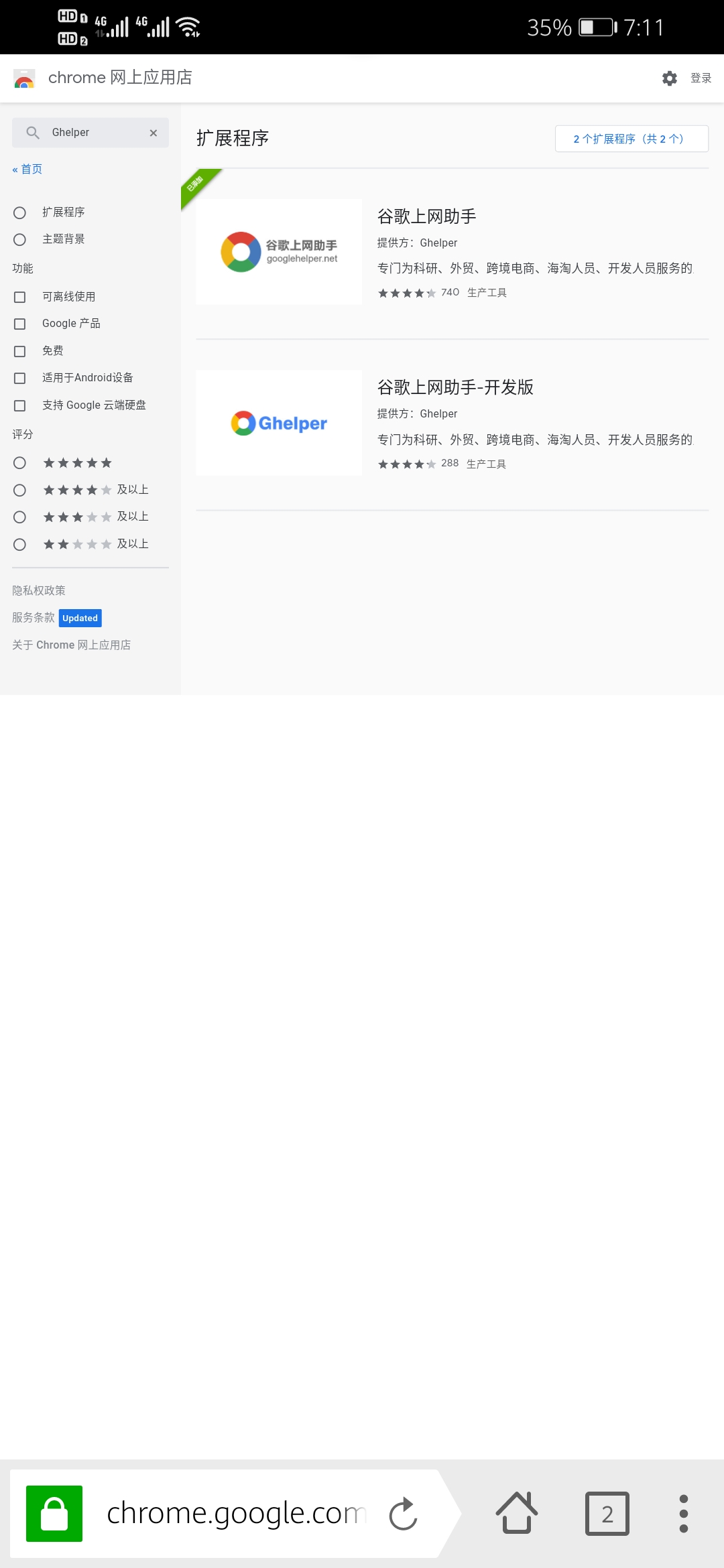Image resolution: width=724 pixels, height=1568 pixels.
Task: Open the settings gear menu
Action: (x=669, y=78)
